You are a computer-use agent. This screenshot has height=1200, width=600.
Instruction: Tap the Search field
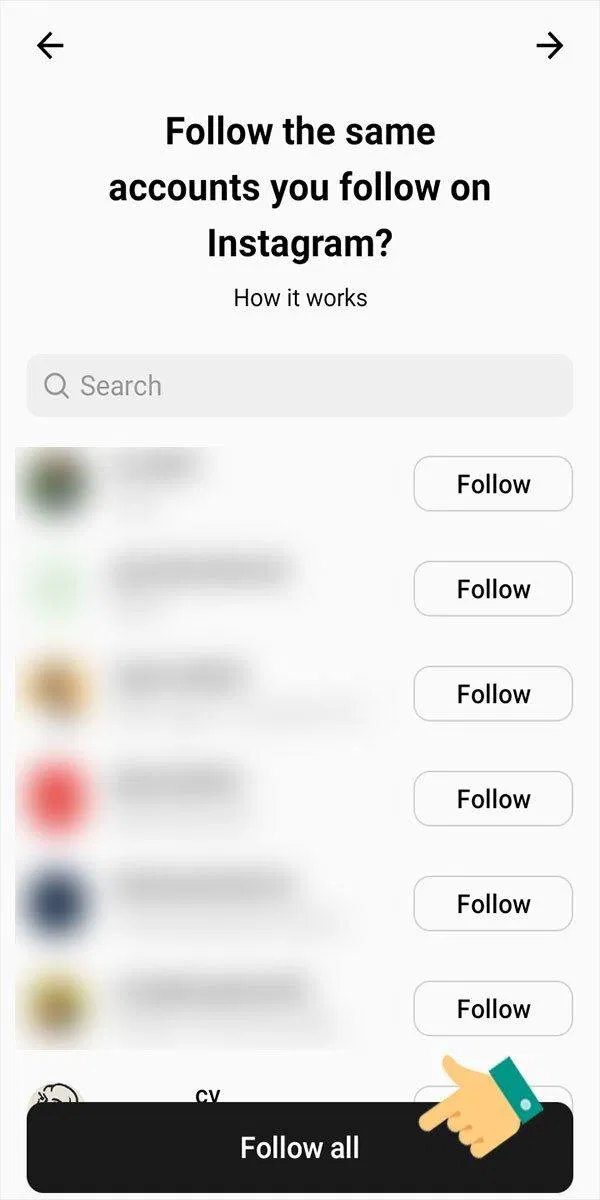click(x=300, y=385)
